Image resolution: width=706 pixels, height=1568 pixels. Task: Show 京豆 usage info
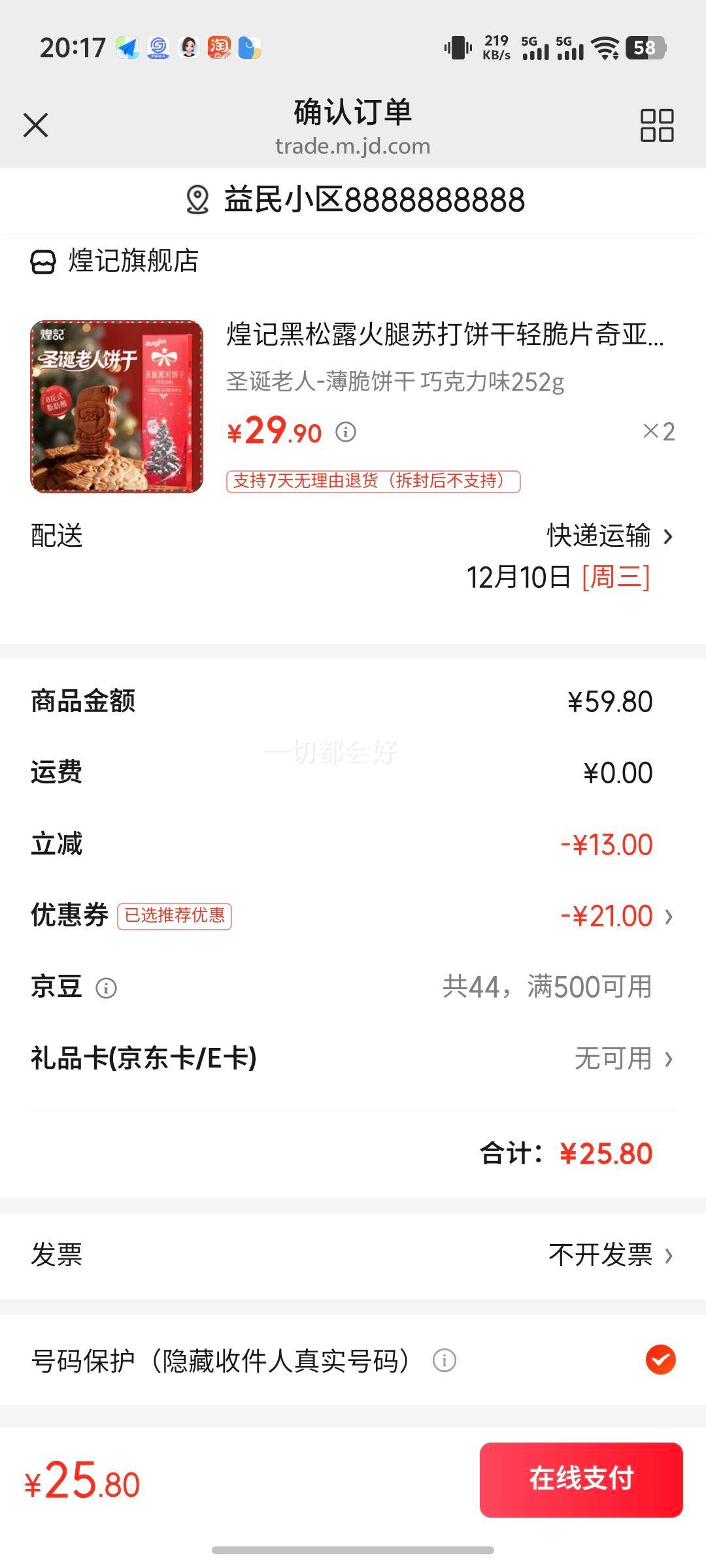tap(107, 988)
